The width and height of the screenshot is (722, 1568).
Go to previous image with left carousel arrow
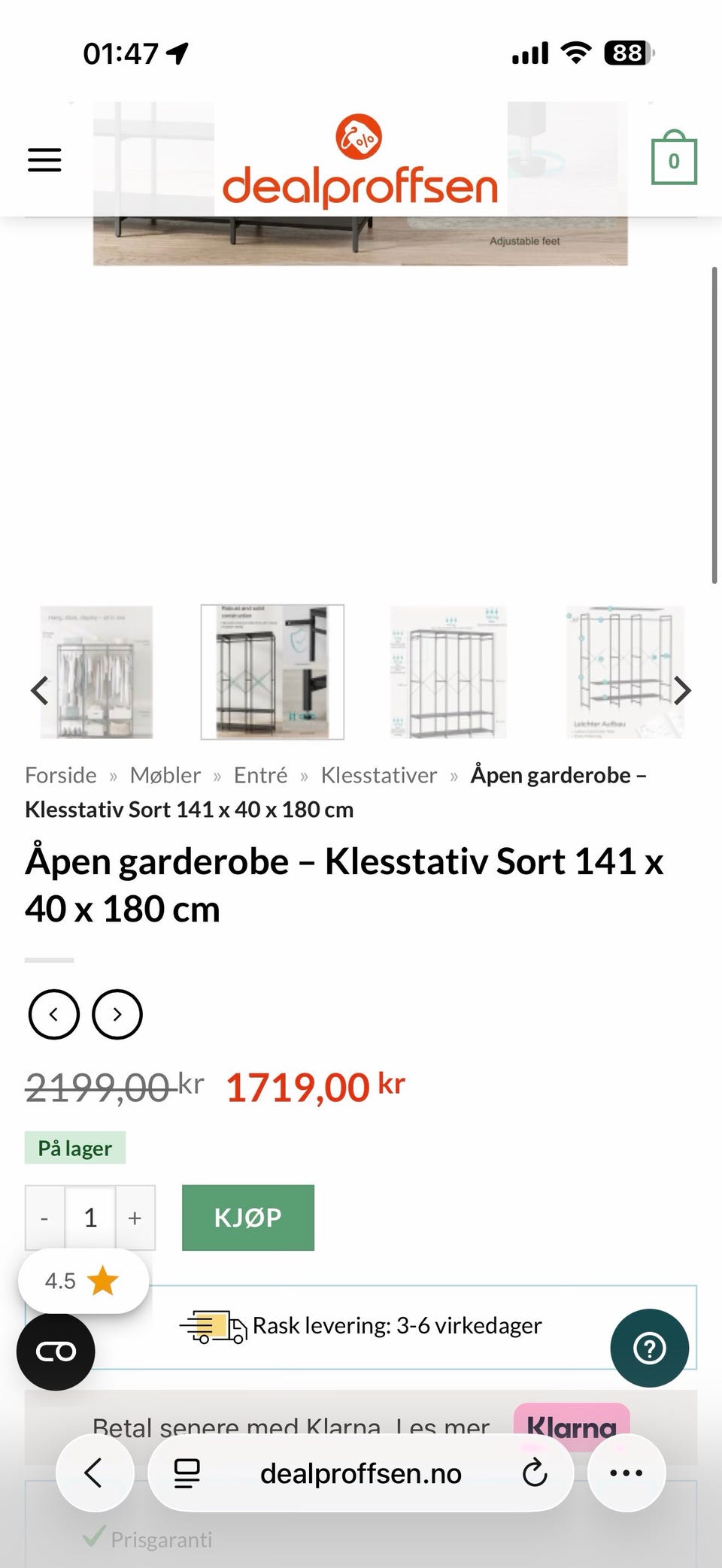40,690
